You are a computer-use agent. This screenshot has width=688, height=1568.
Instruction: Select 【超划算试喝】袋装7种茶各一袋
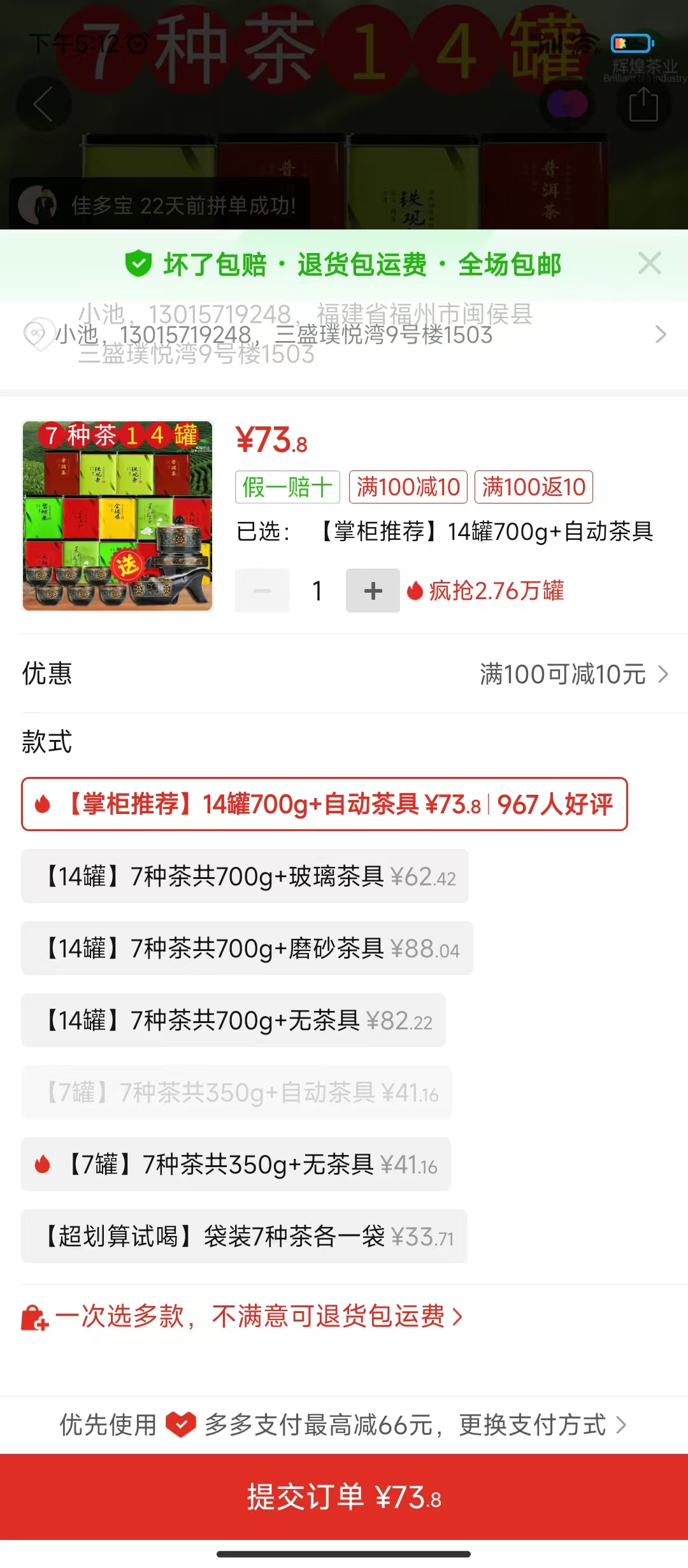[x=244, y=1237]
